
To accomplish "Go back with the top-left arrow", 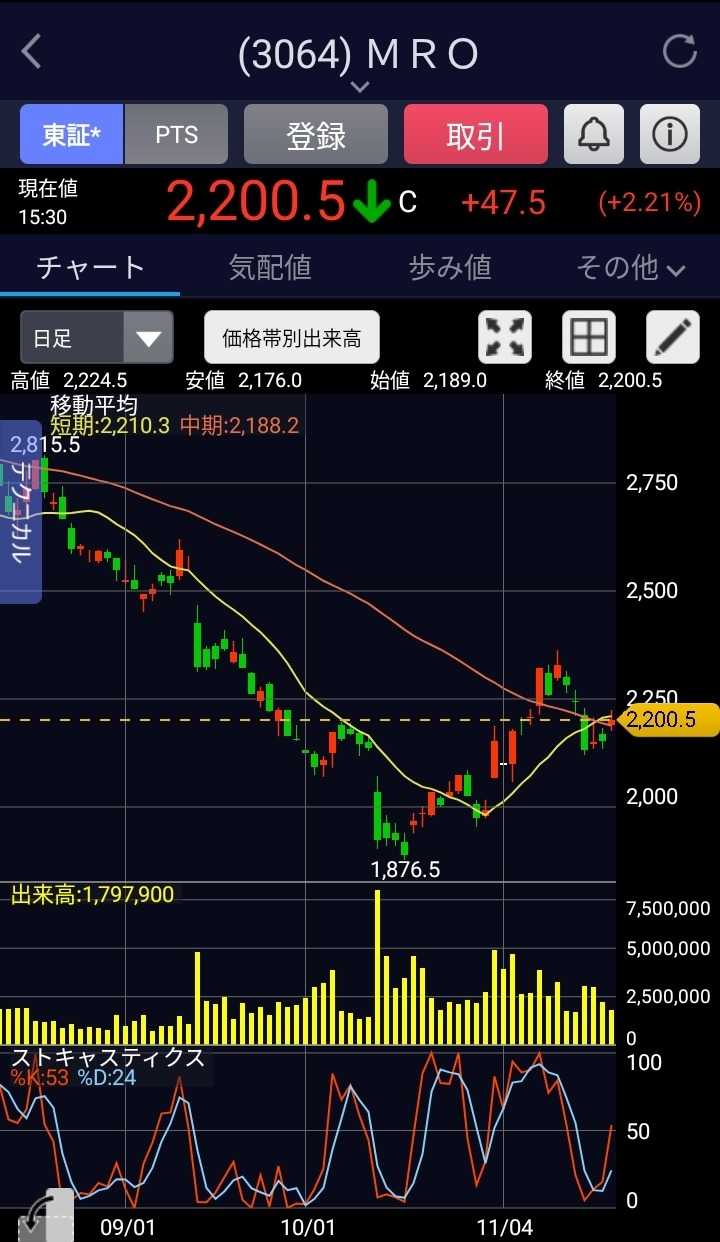I will pos(32,52).
